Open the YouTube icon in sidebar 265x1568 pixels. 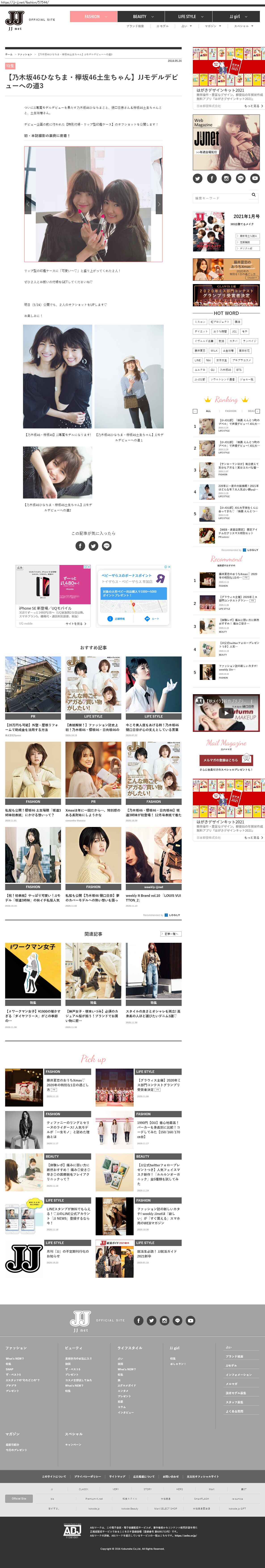(x=255, y=178)
